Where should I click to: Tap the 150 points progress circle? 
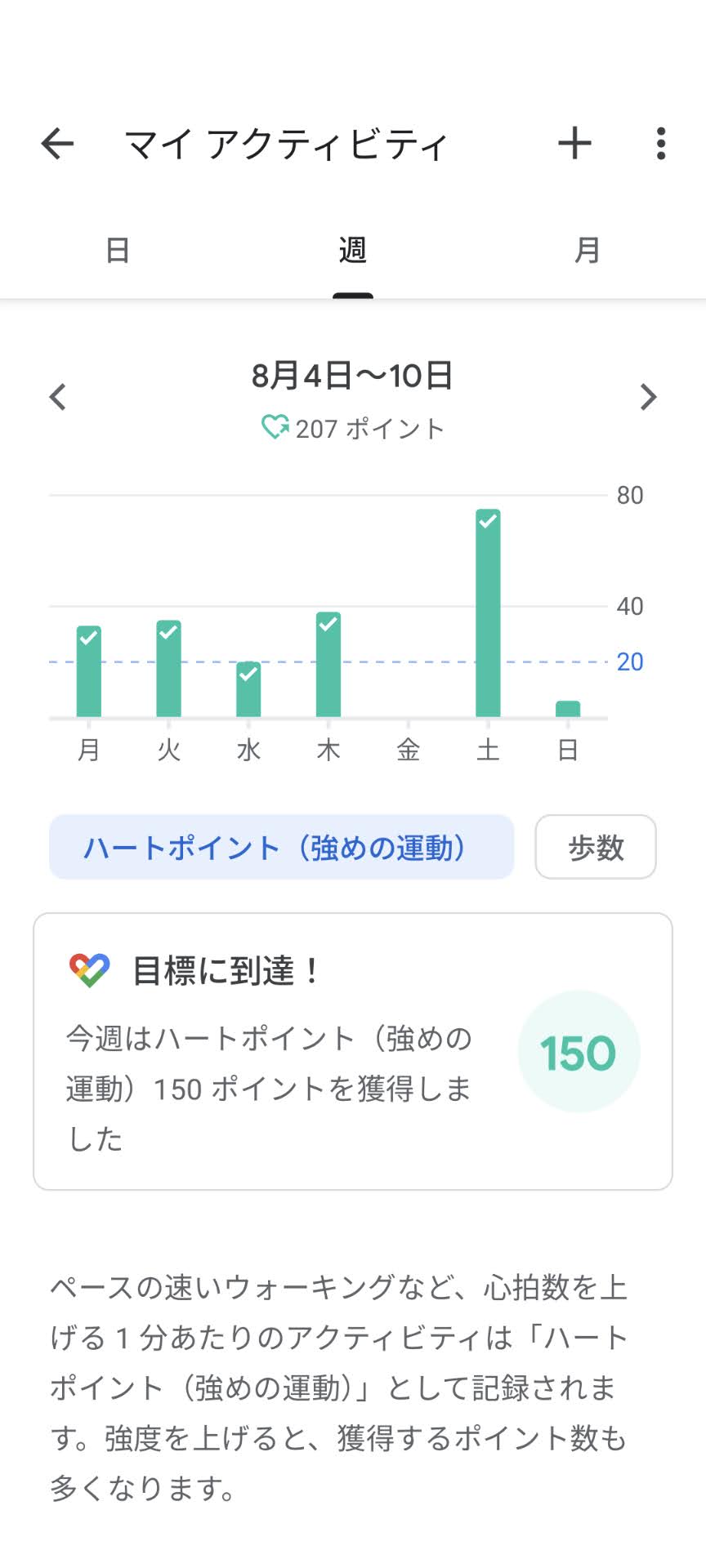579,1052
